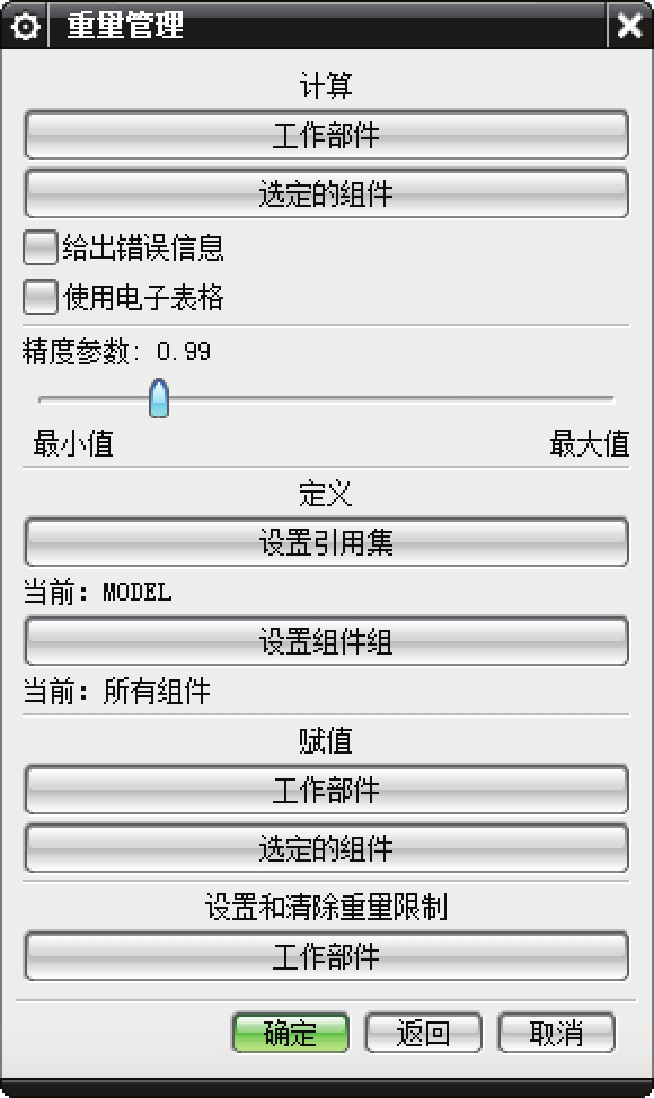Confirm with the 确定 button
Viewport: 654px width, 1098px height.
pos(291,1033)
